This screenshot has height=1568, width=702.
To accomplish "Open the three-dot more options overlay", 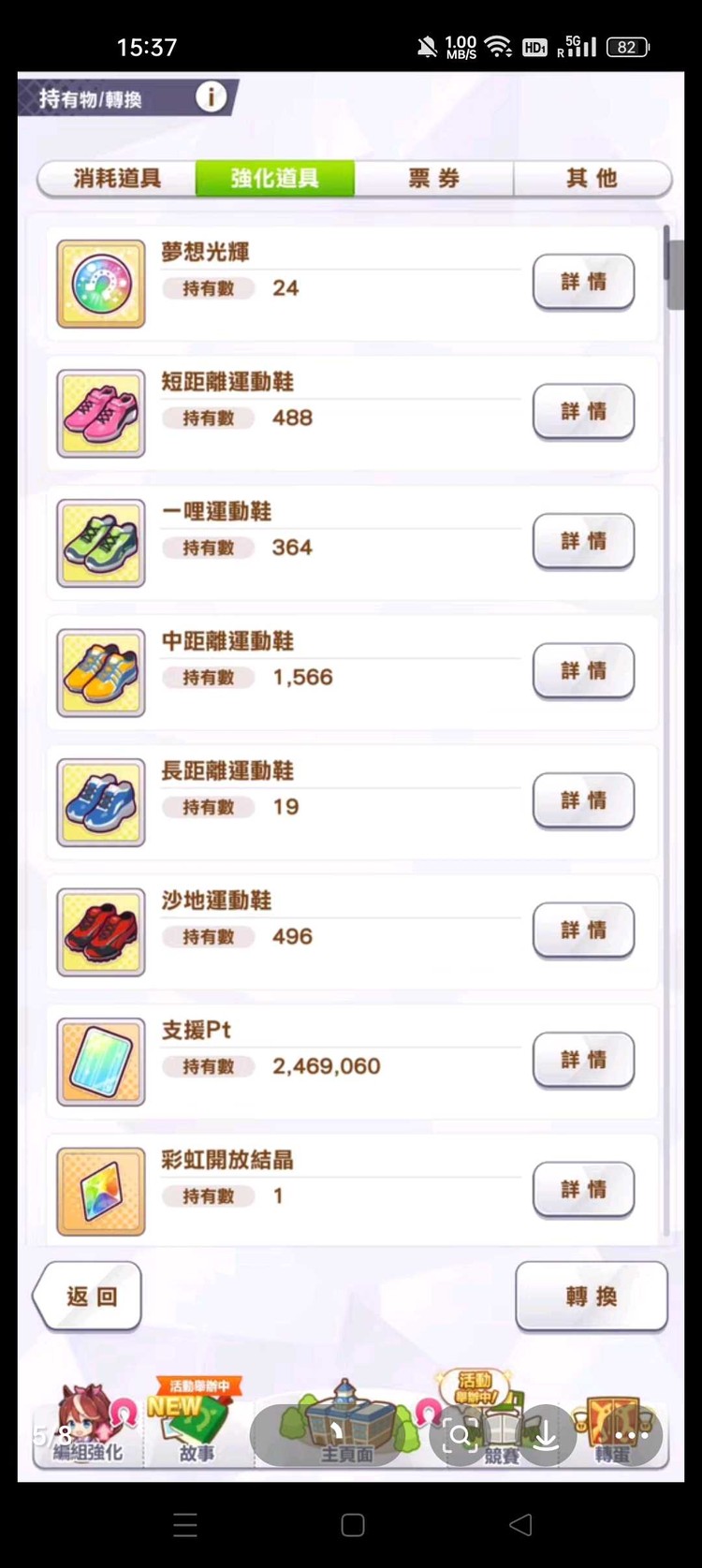I will 631,1435.
